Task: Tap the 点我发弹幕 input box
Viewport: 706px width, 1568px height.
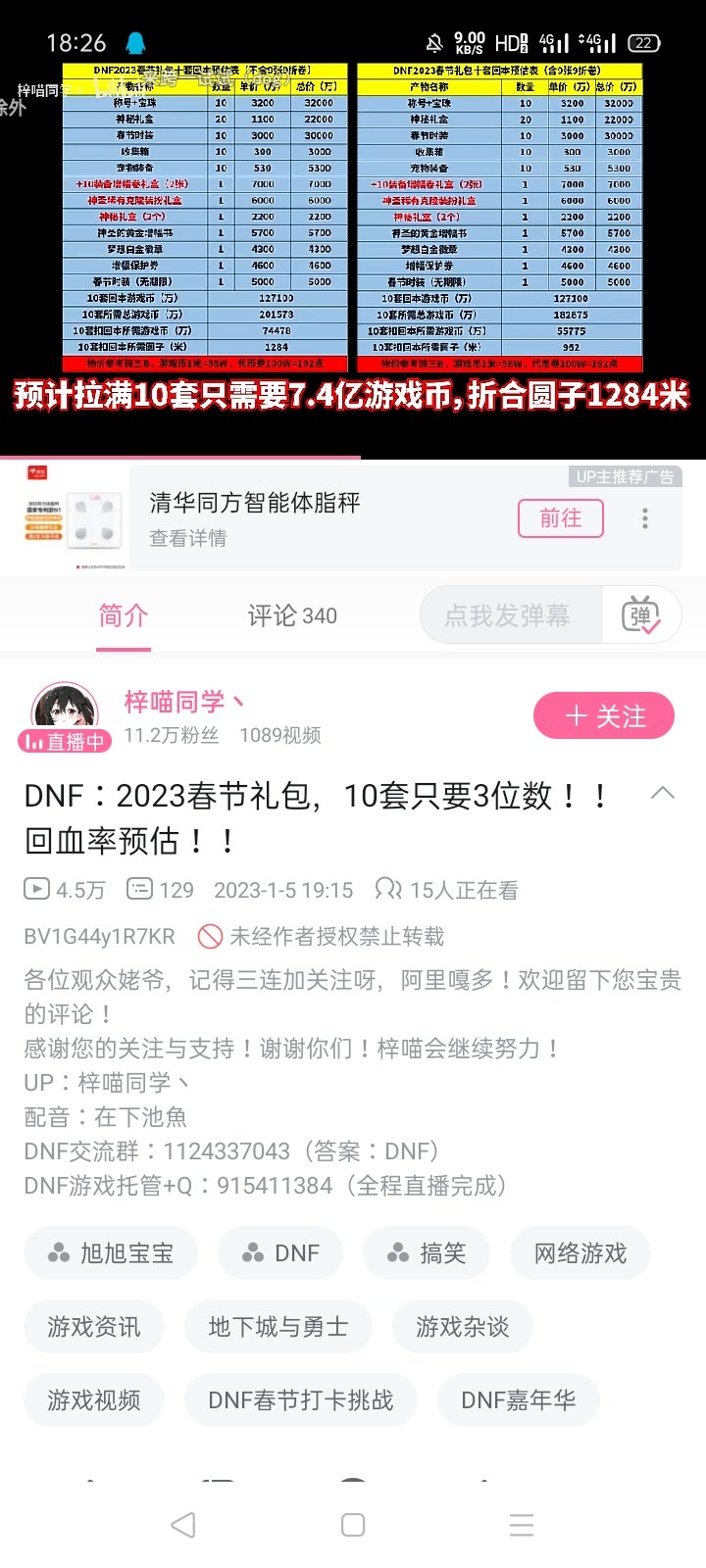Action: [x=509, y=614]
